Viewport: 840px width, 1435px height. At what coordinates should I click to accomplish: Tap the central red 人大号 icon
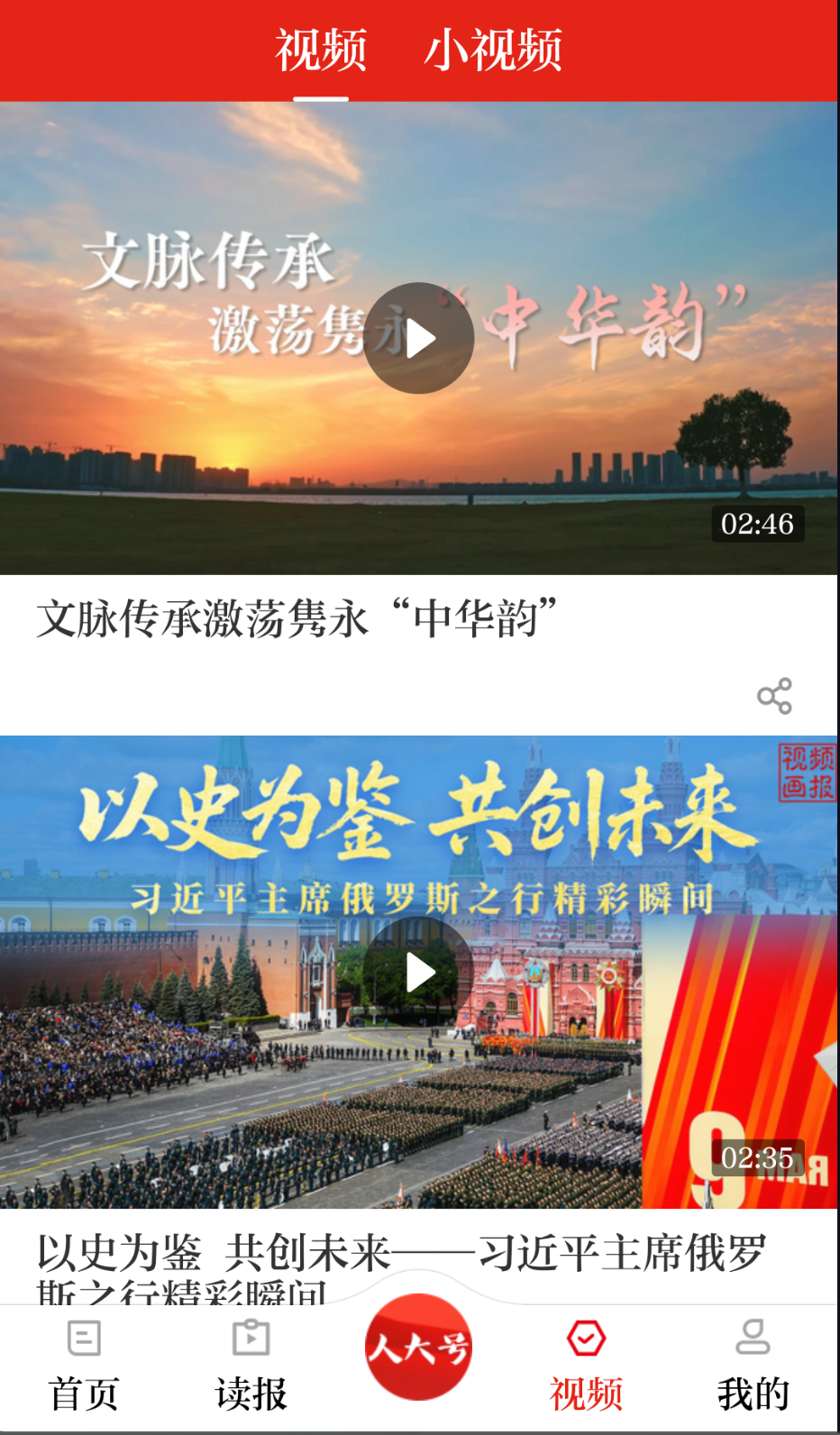point(418,1348)
